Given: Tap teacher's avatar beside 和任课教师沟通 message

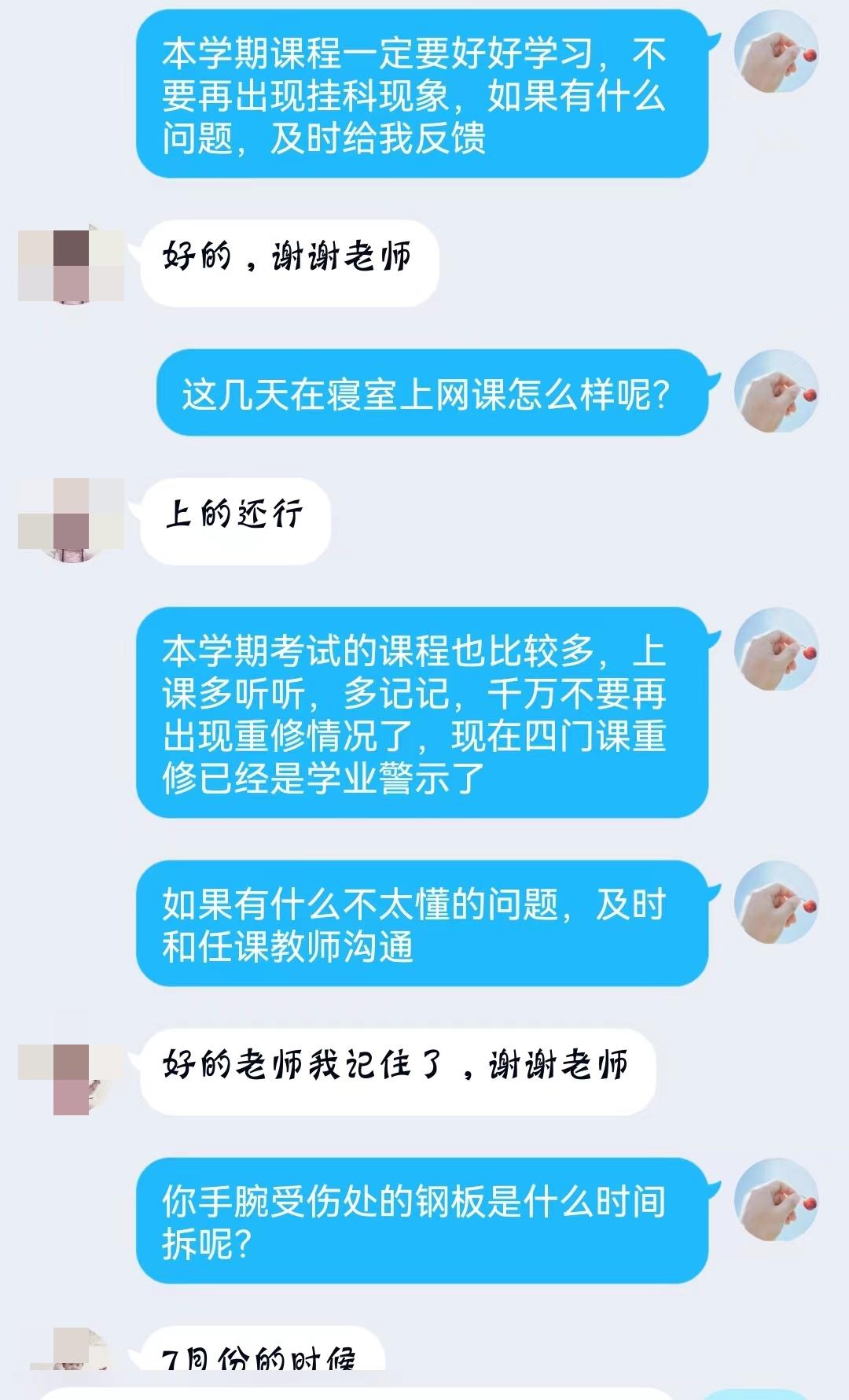Looking at the screenshot, I should [776, 903].
